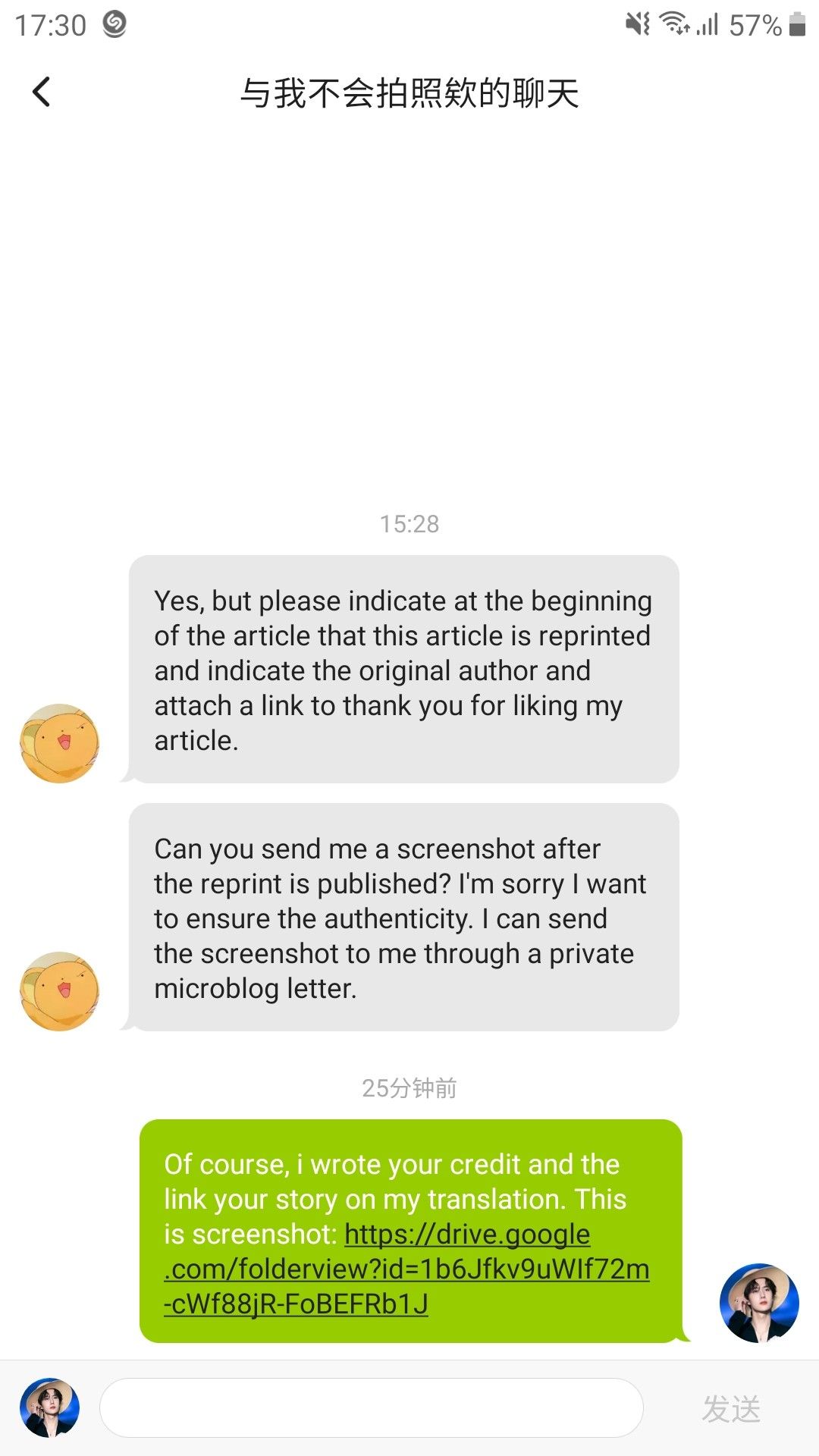Go back from the chat
Viewport: 819px width, 1456px height.
click(x=42, y=93)
